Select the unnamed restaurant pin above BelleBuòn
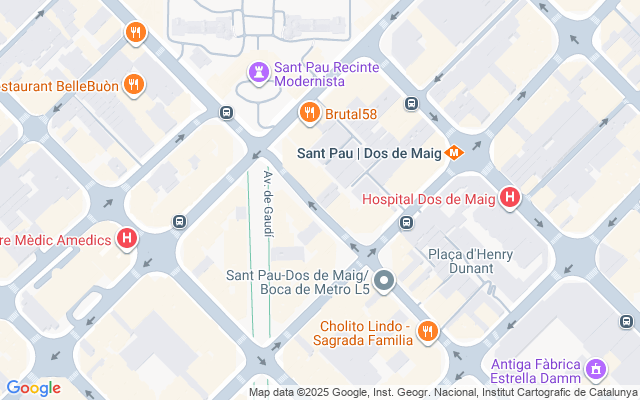Image resolution: width=640 pixels, height=400 pixels. click(x=135, y=32)
